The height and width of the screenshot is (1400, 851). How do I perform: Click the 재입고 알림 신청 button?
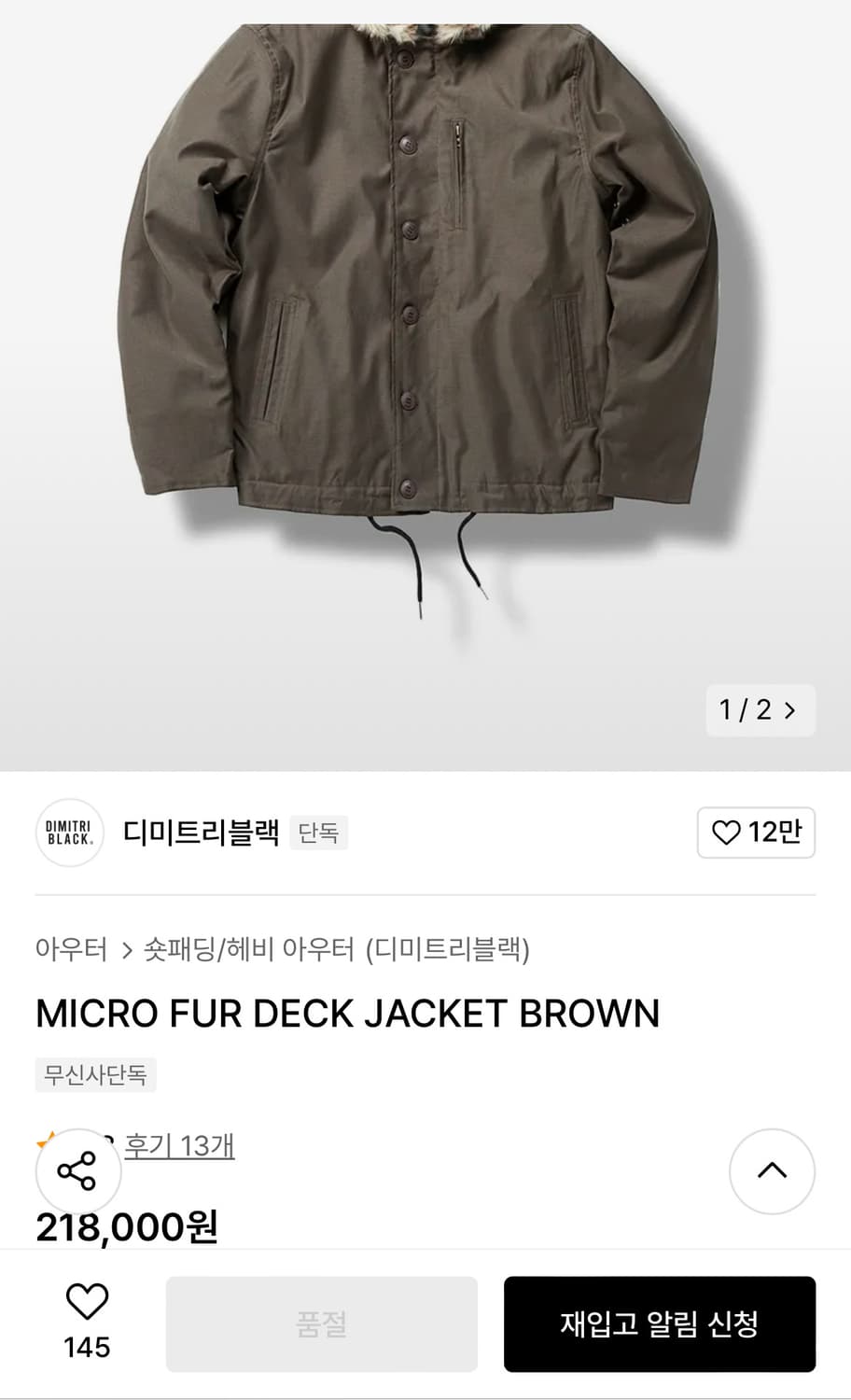(661, 1324)
